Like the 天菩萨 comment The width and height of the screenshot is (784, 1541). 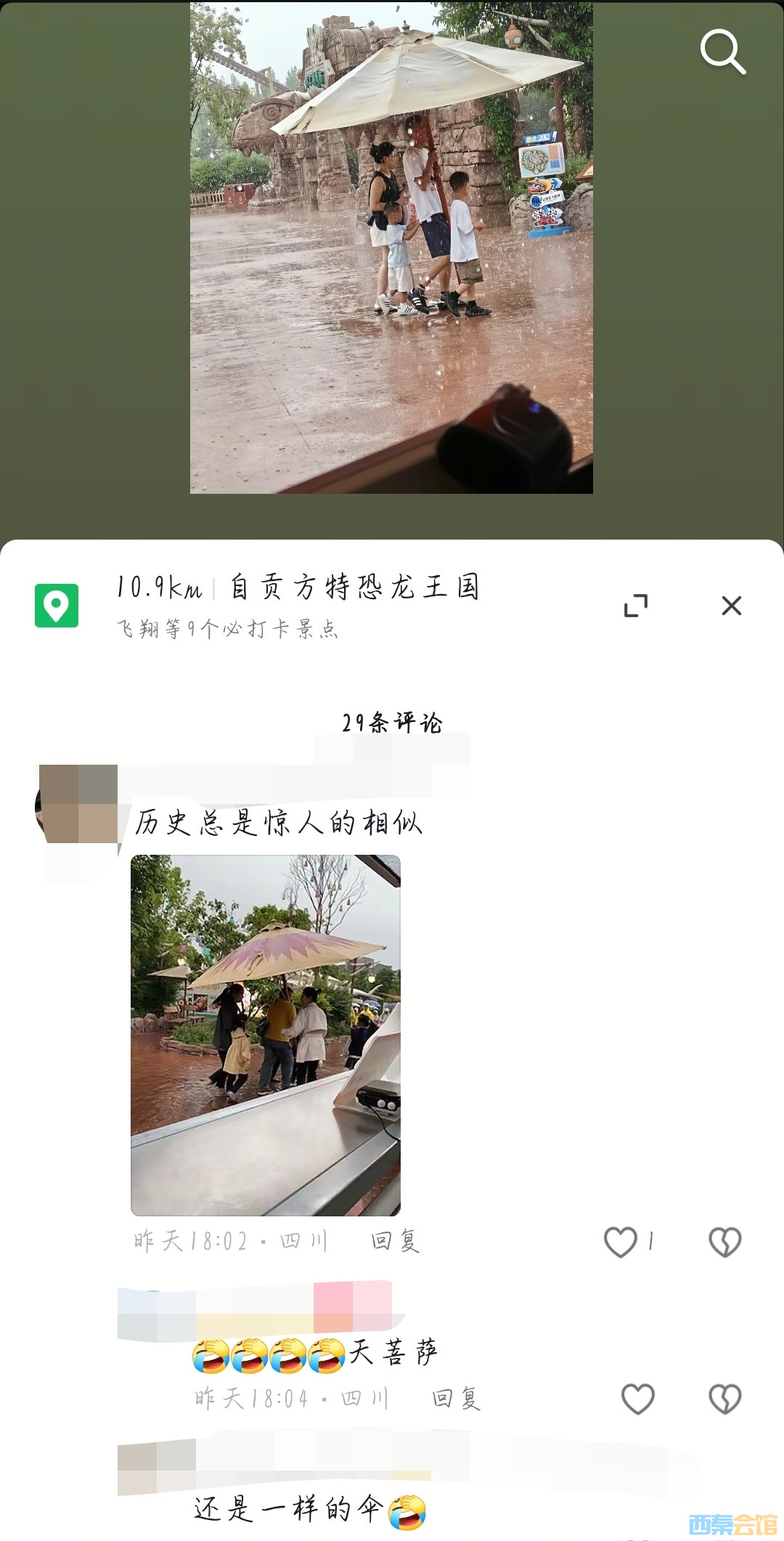[x=638, y=1399]
